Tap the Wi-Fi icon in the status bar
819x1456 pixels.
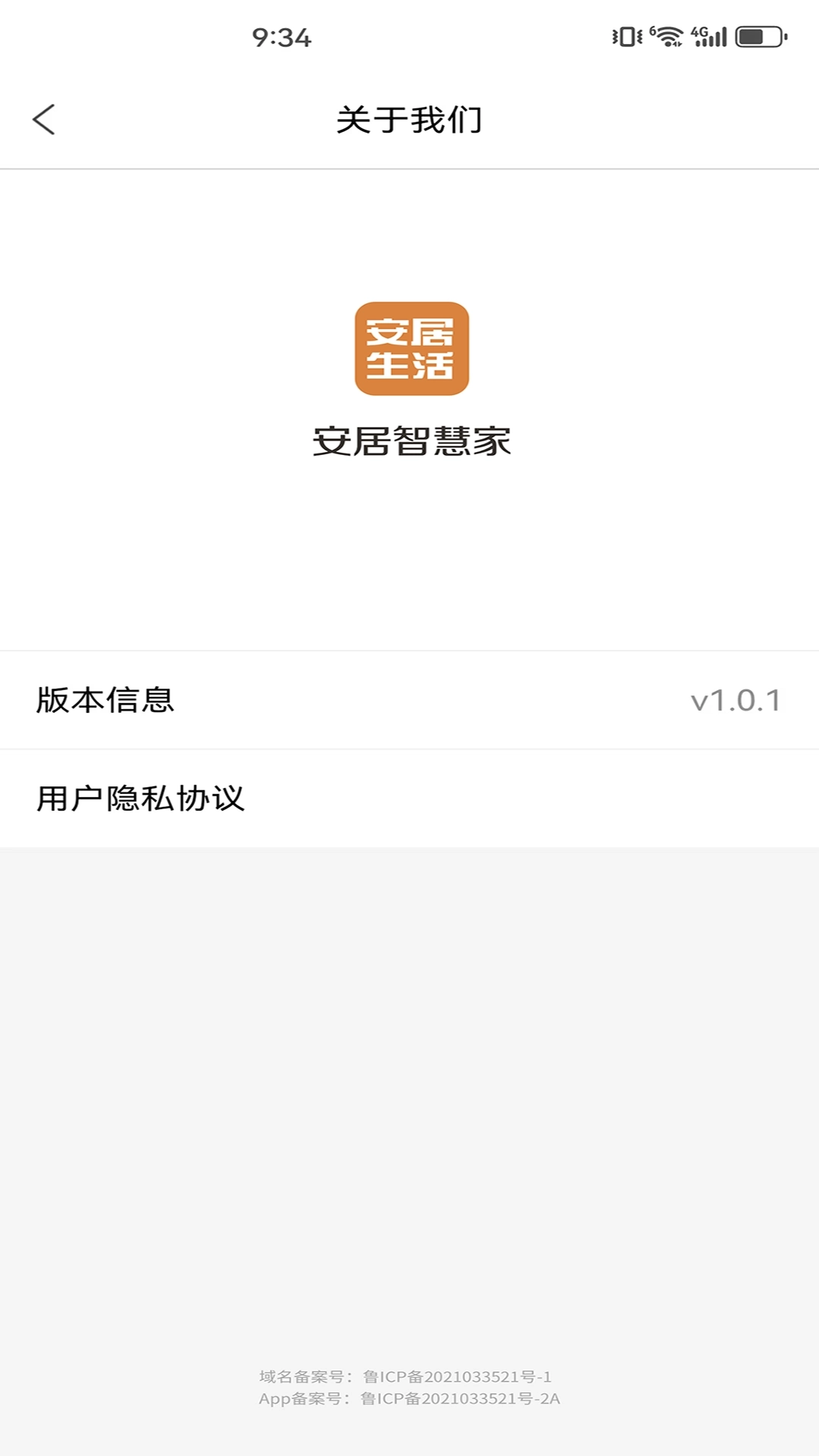coord(666,35)
